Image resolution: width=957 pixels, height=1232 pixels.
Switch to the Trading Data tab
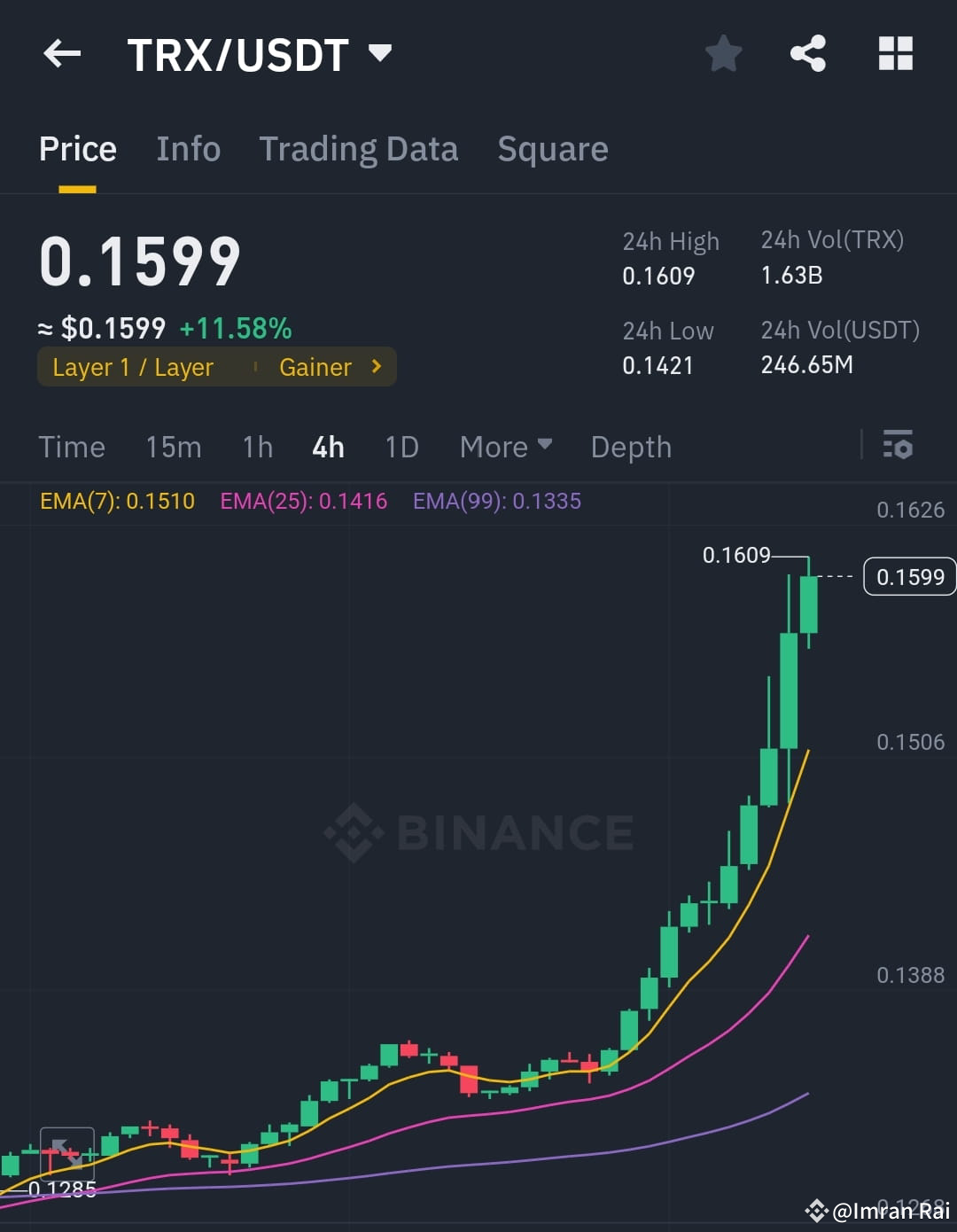pos(358,148)
